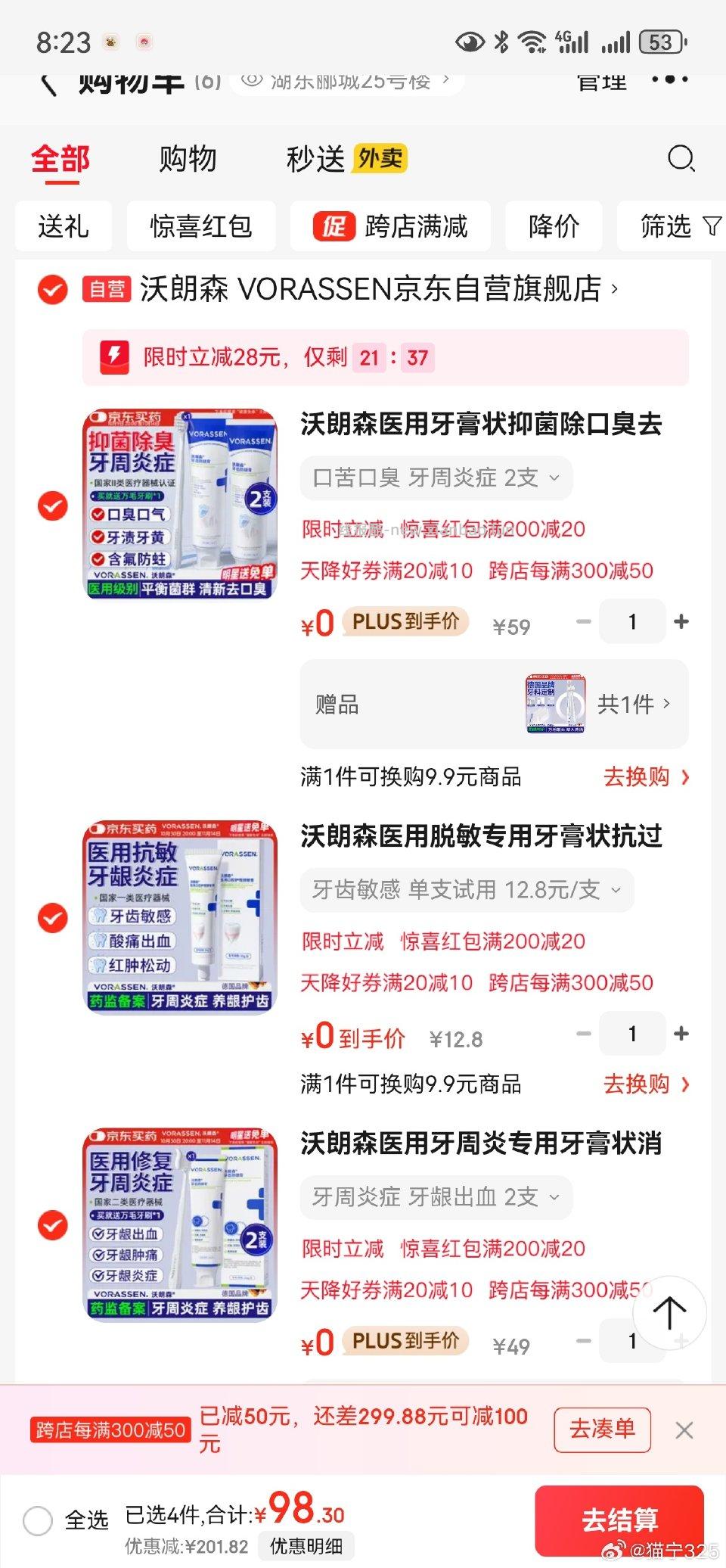
Task: Switch to the 购物 tab
Action: click(x=188, y=159)
